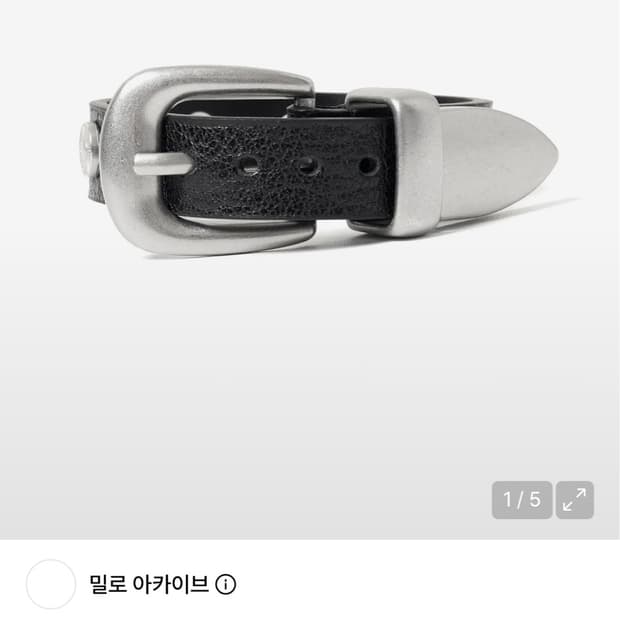Image resolution: width=620 pixels, height=620 pixels.
Task: Expand the product image to fullscreen
Action: pos(574,500)
